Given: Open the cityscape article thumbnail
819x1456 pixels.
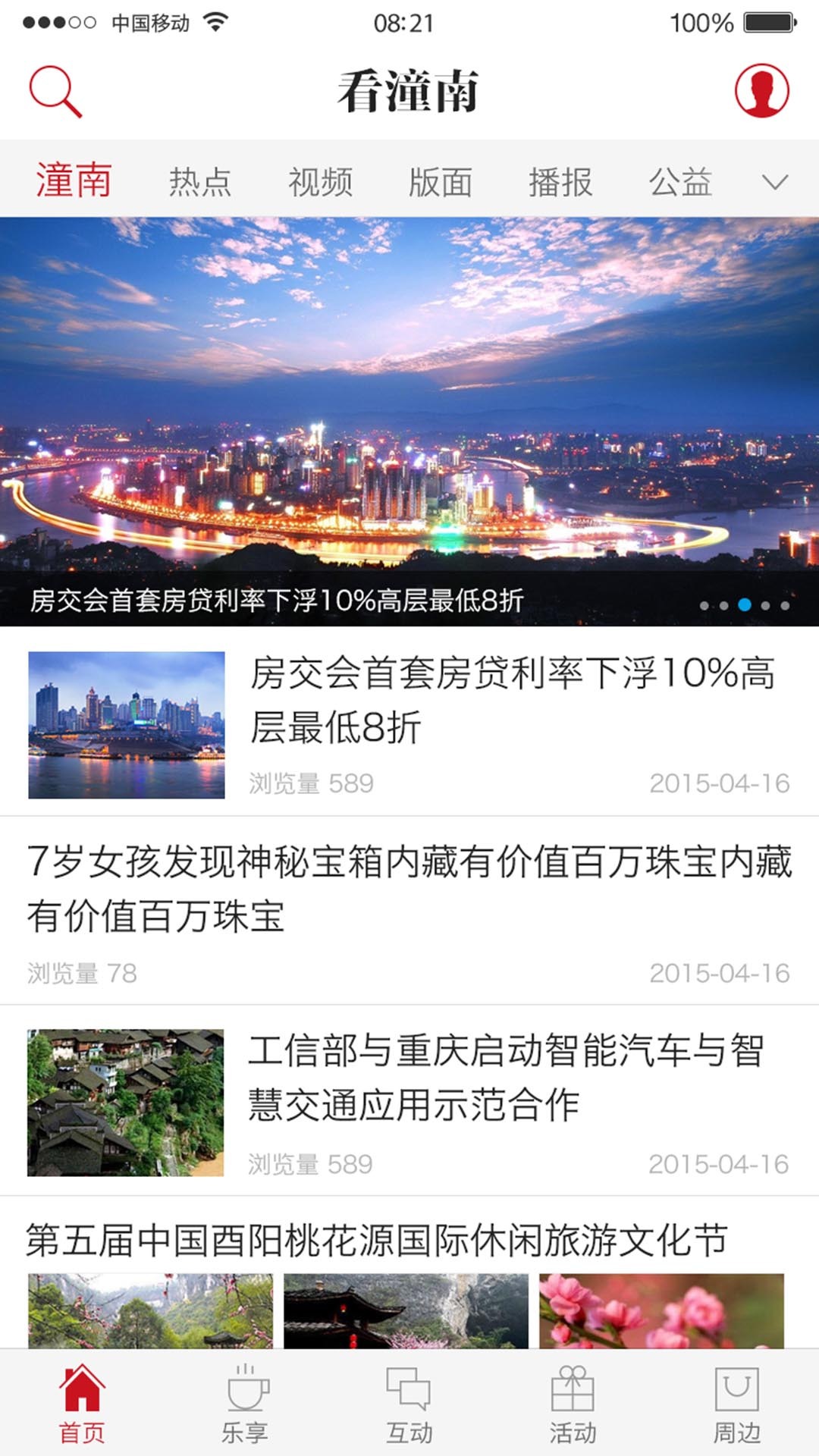Looking at the screenshot, I should (127, 724).
